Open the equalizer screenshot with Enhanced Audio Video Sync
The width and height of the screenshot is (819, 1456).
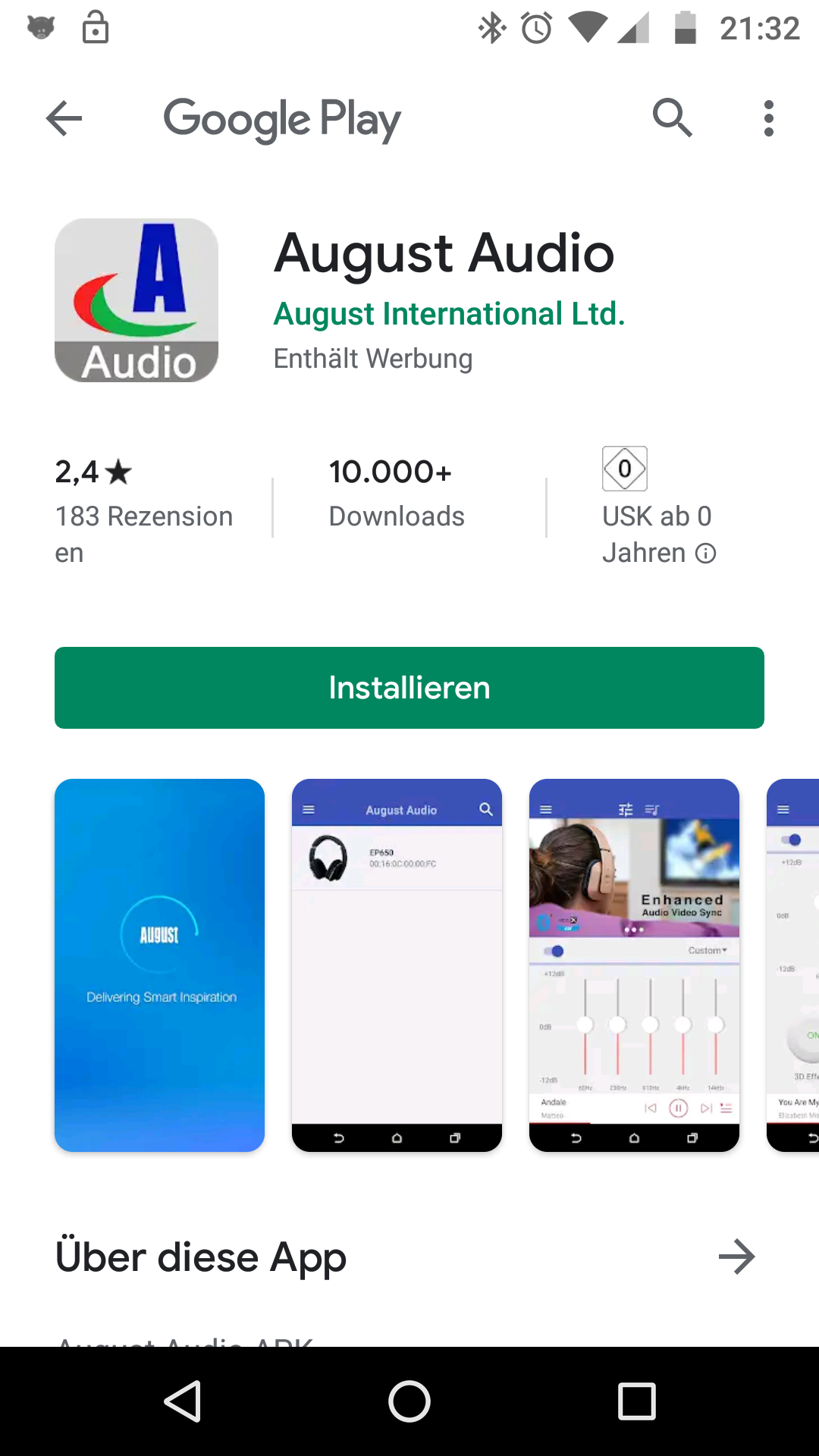pyautogui.click(x=634, y=965)
